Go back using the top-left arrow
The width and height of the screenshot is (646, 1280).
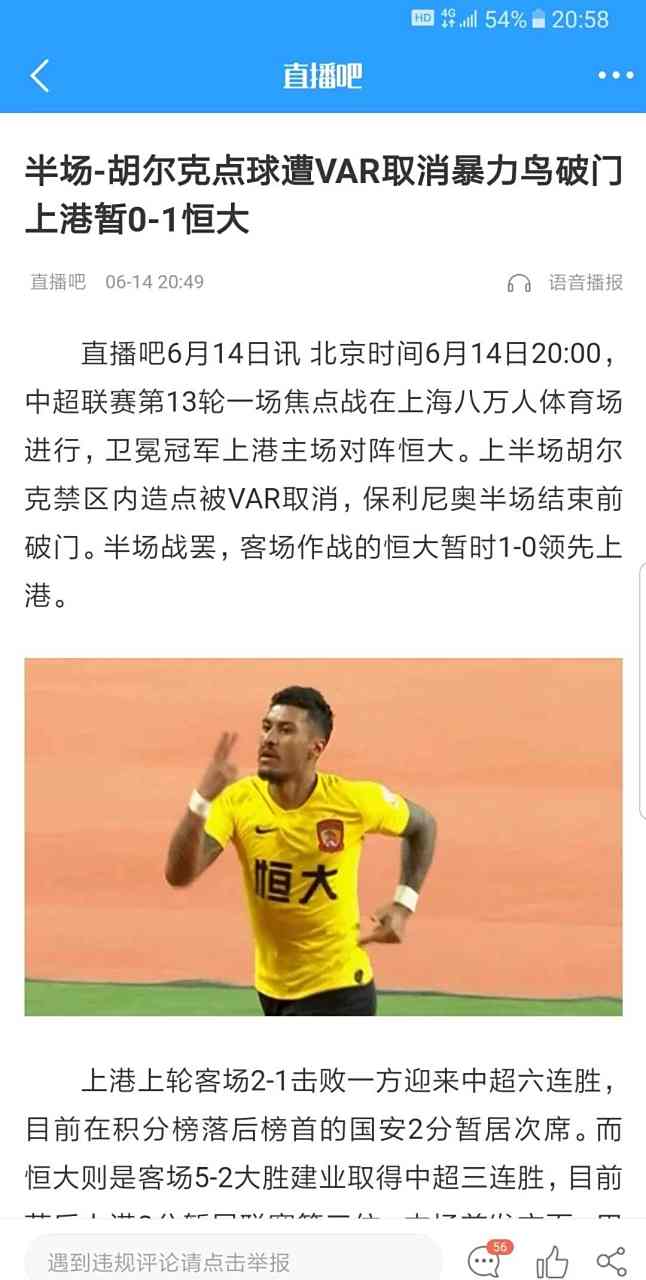(x=40, y=76)
